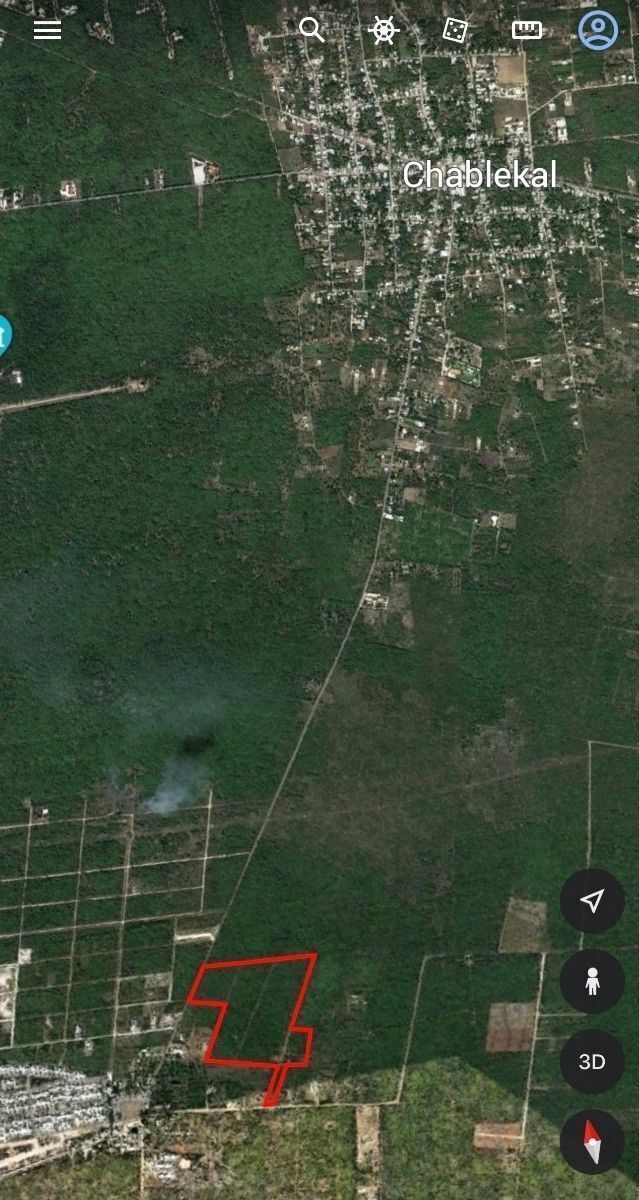Enter Street View with pegman button
This screenshot has width=639, height=1200.
point(592,981)
